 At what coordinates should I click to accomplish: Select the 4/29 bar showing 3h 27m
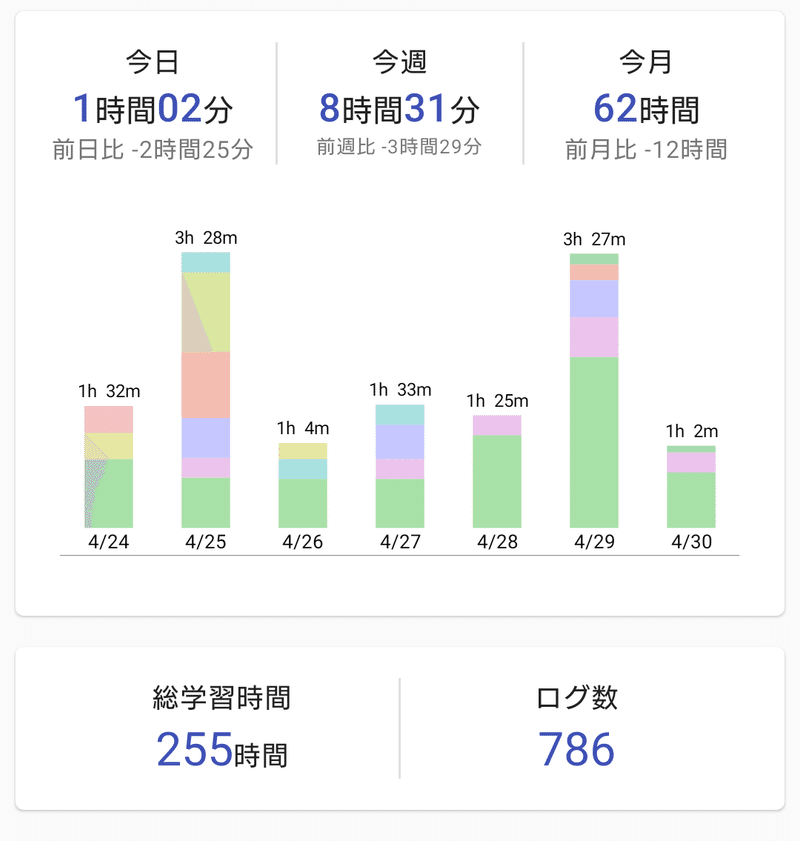(x=594, y=390)
